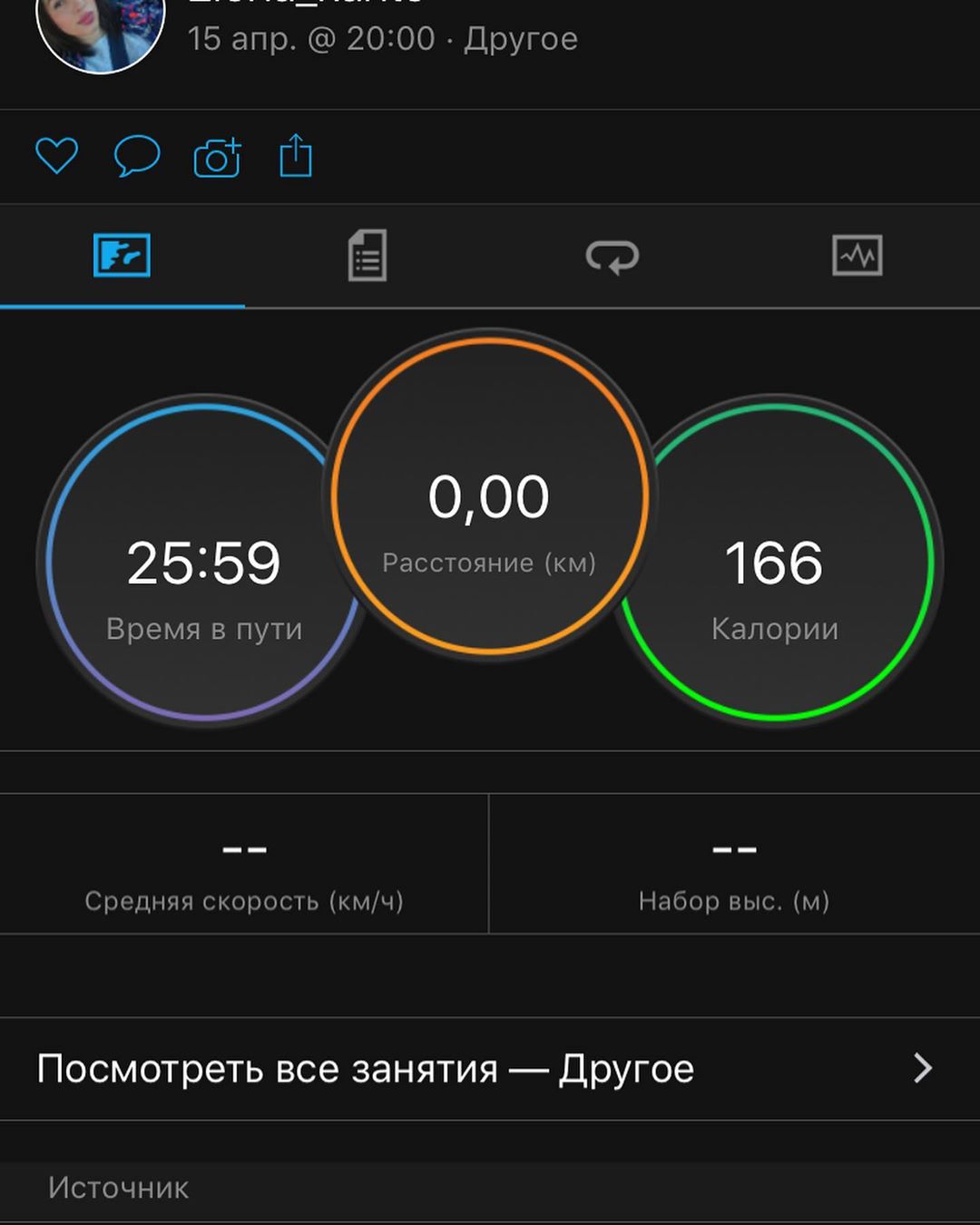Add a photo with the camera icon

[x=218, y=158]
